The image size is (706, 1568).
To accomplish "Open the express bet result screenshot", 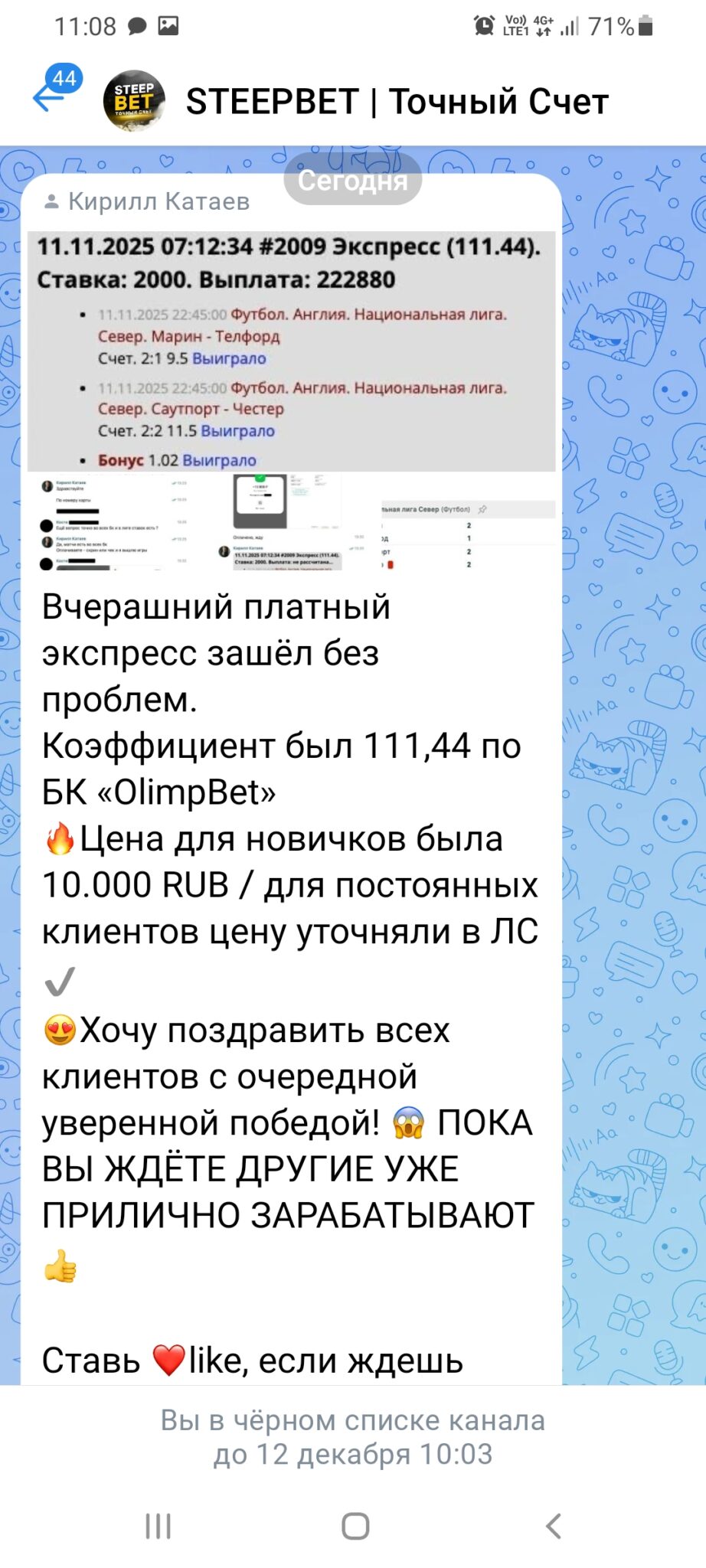I will point(291,351).
